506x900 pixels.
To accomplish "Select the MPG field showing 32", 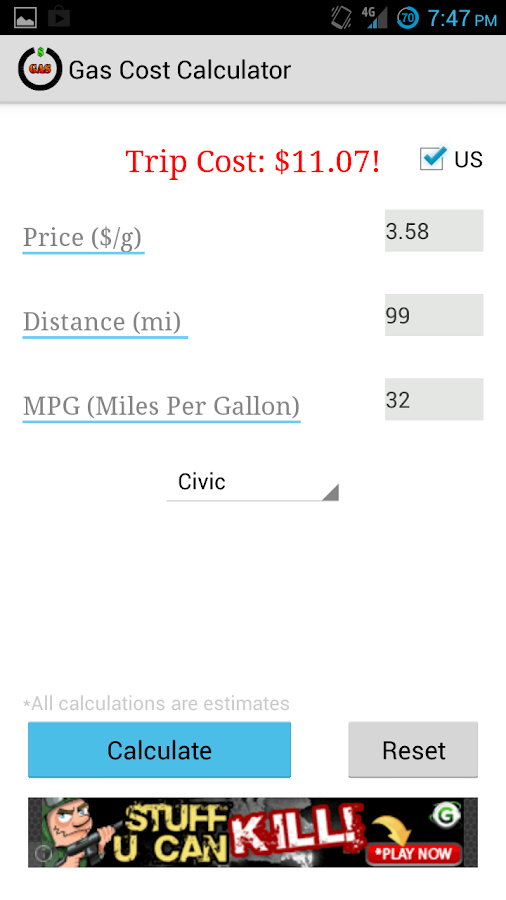I will pyautogui.click(x=434, y=399).
